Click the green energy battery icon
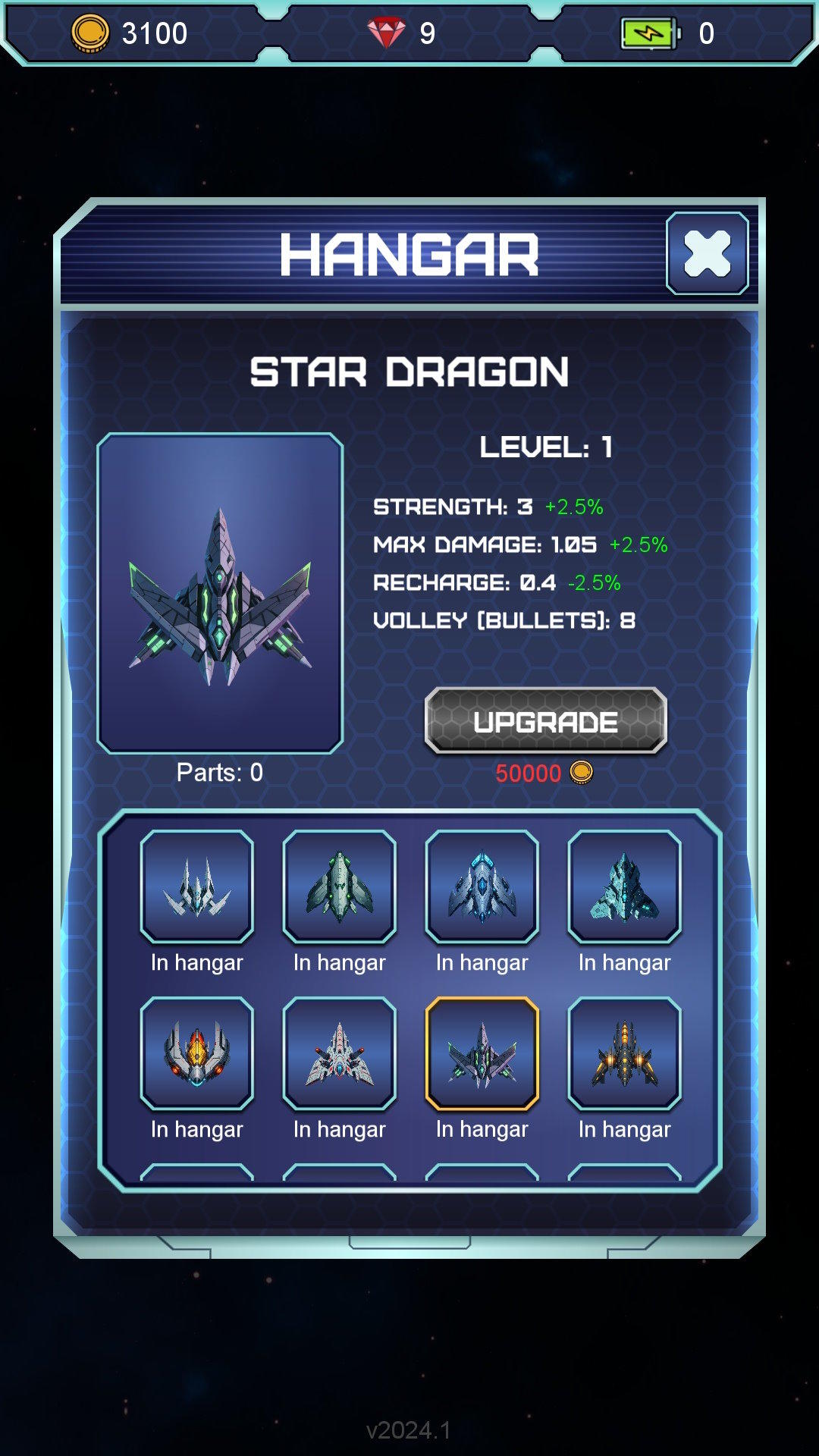This screenshot has width=819, height=1456. [648, 33]
